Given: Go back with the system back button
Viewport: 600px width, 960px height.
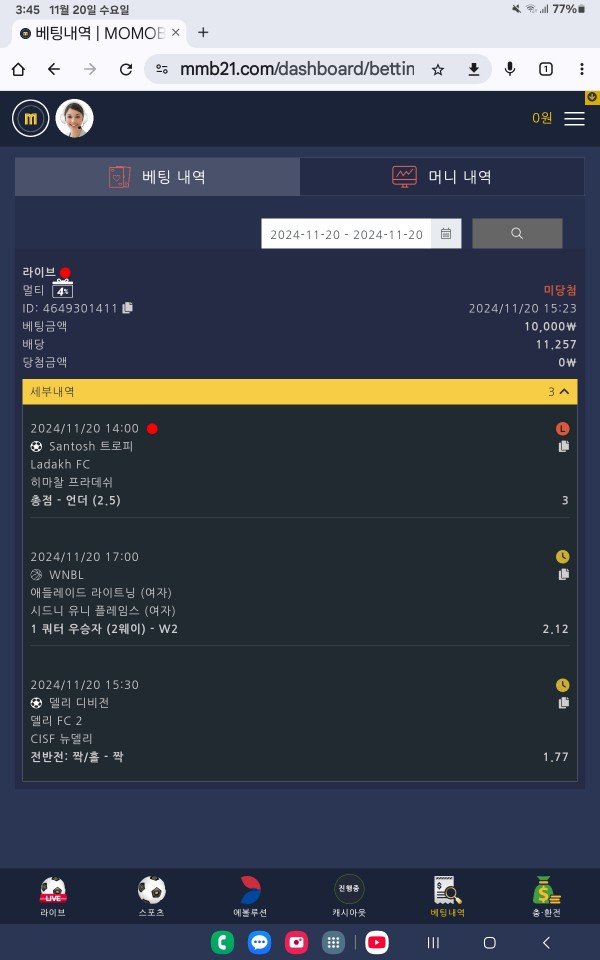Looking at the screenshot, I should click(546, 942).
